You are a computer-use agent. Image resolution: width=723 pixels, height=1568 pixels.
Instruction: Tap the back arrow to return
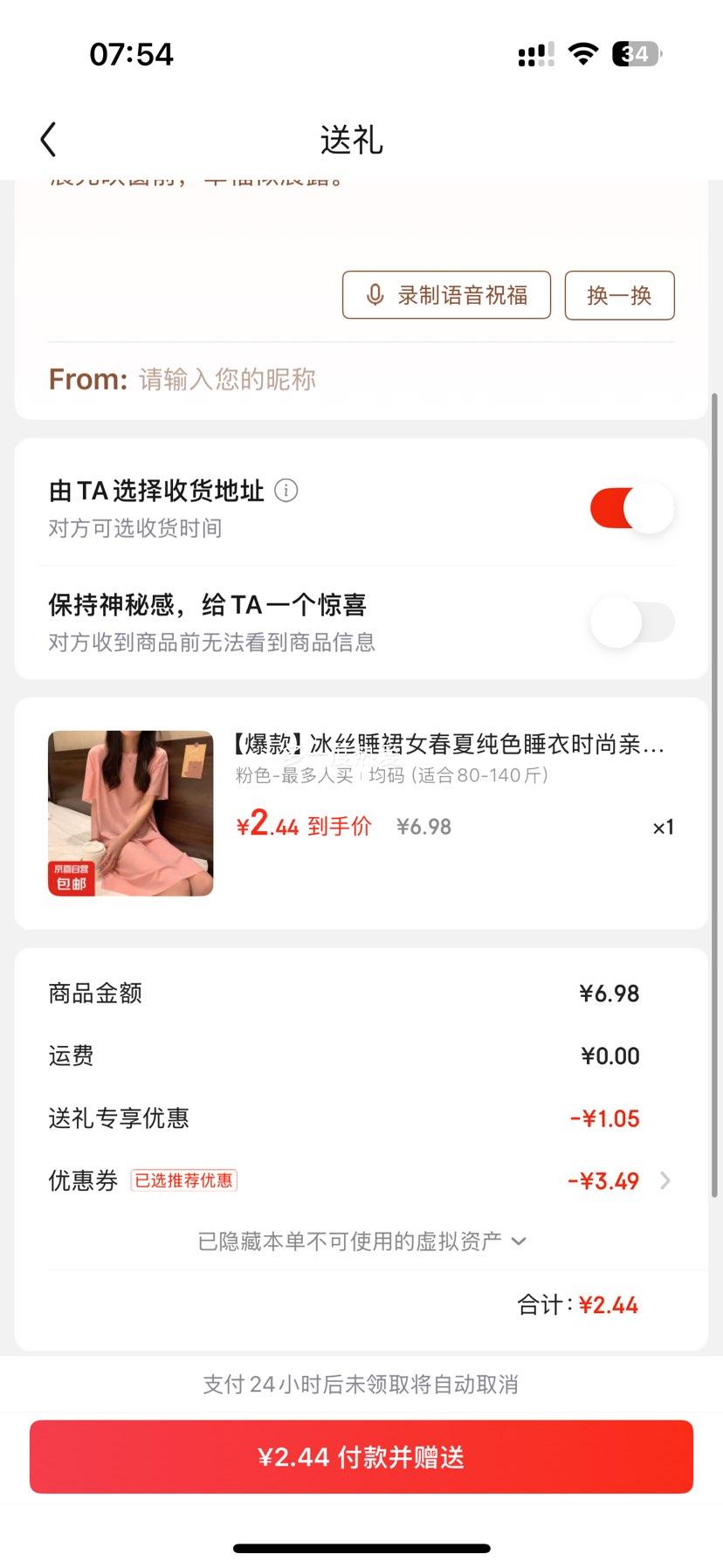pyautogui.click(x=48, y=139)
